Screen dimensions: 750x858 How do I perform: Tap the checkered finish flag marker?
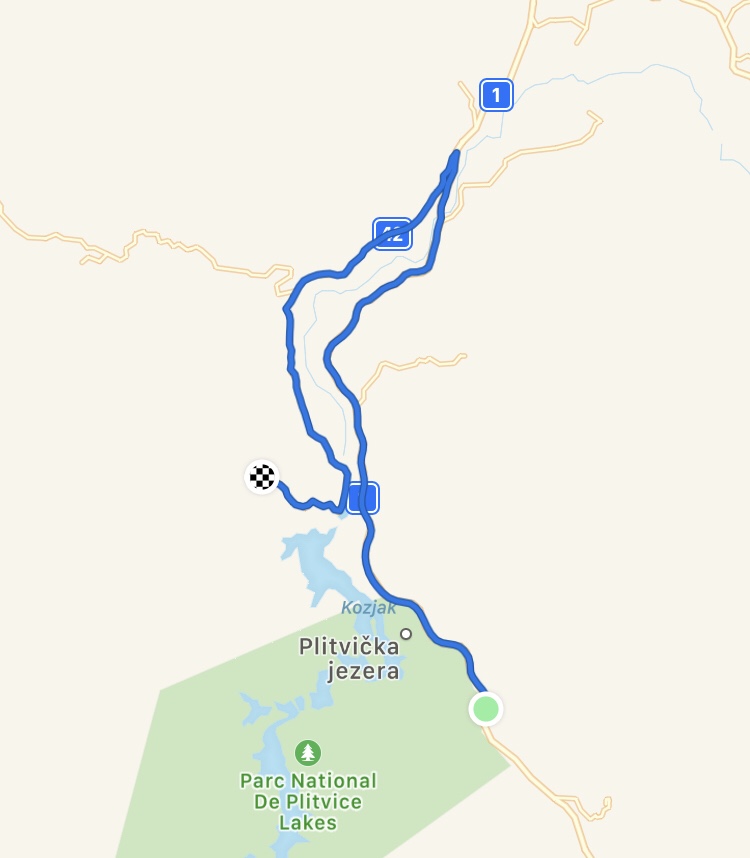pyautogui.click(x=262, y=477)
